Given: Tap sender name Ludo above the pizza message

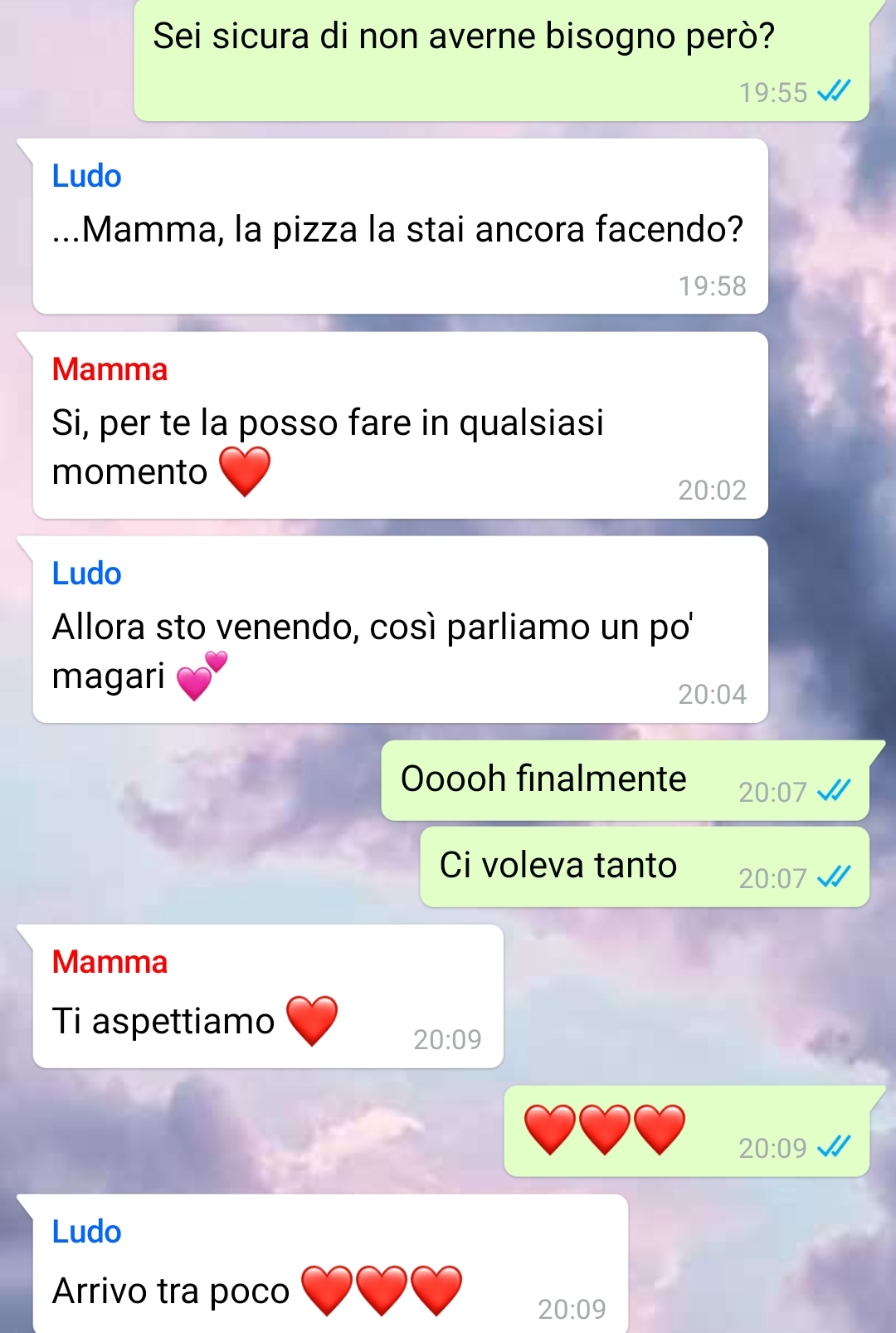Looking at the screenshot, I should tap(86, 176).
